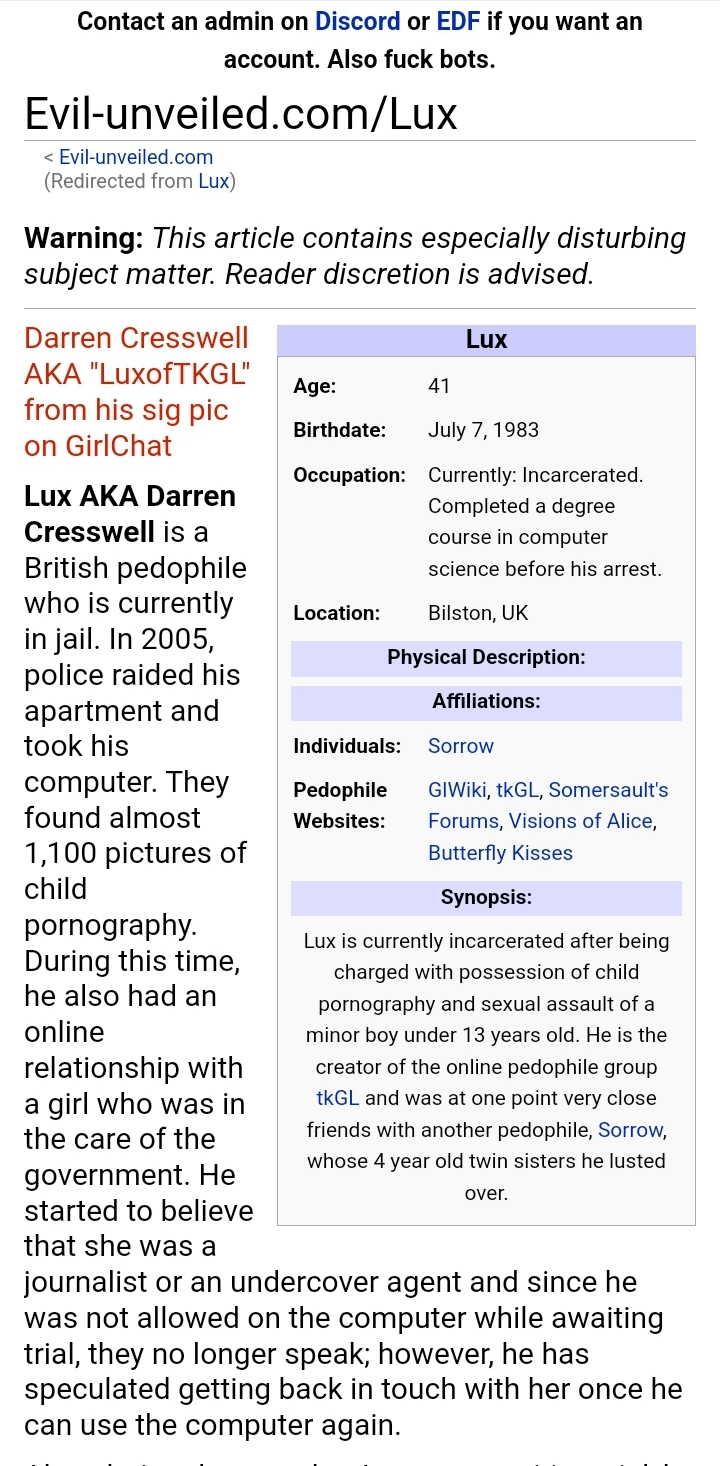This screenshot has height=1466, width=720.
Task: Go back to the Evil-unveiled.com parent page
Action: 136,157
